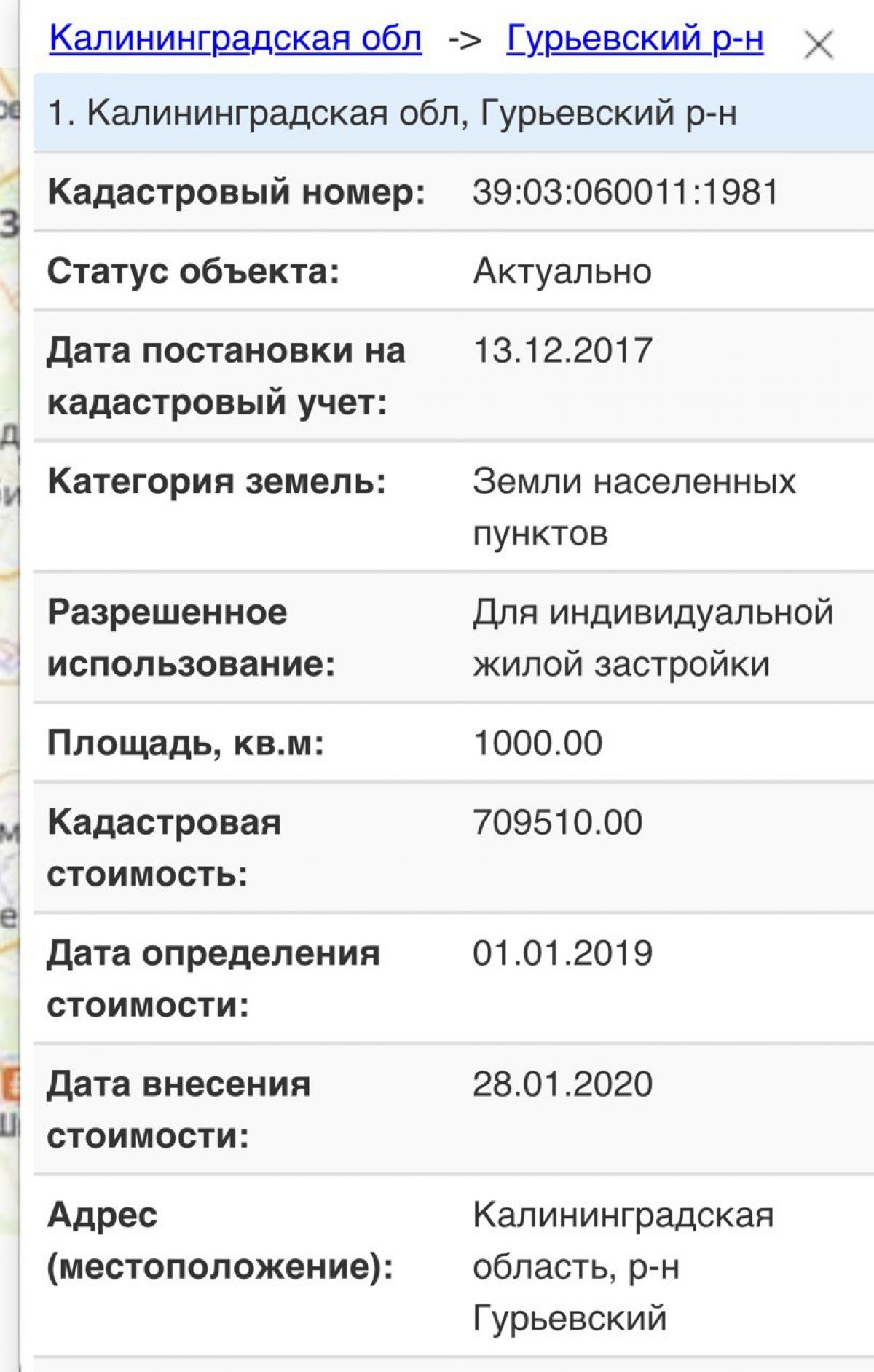Open the Калининградская обл breadcrumb link

click(235, 38)
